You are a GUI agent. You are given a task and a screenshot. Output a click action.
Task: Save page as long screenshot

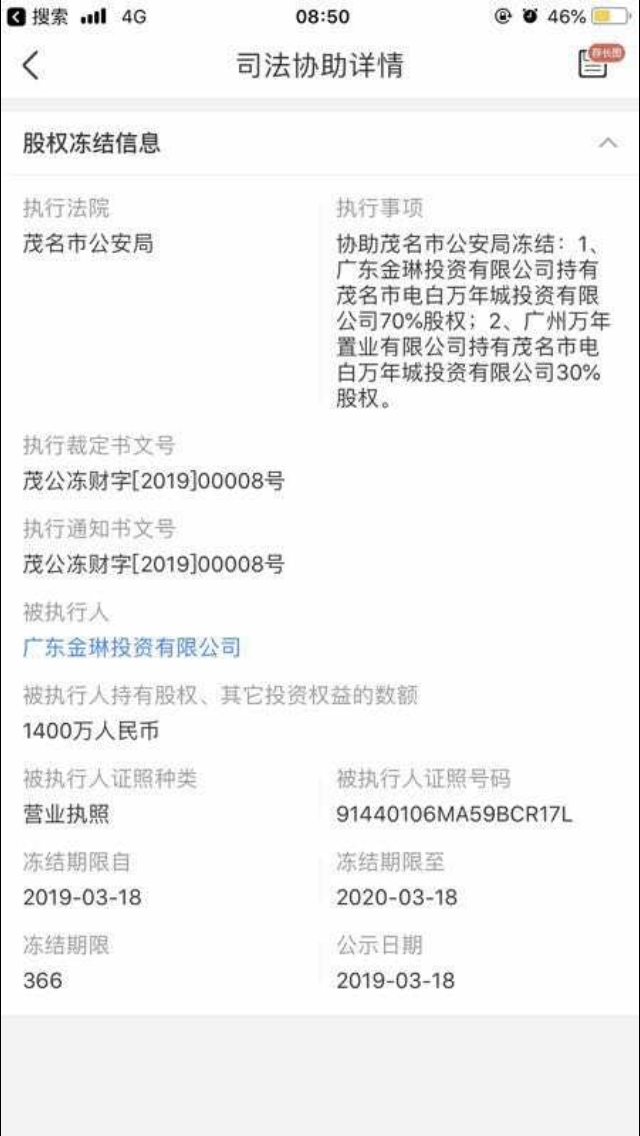click(x=597, y=64)
